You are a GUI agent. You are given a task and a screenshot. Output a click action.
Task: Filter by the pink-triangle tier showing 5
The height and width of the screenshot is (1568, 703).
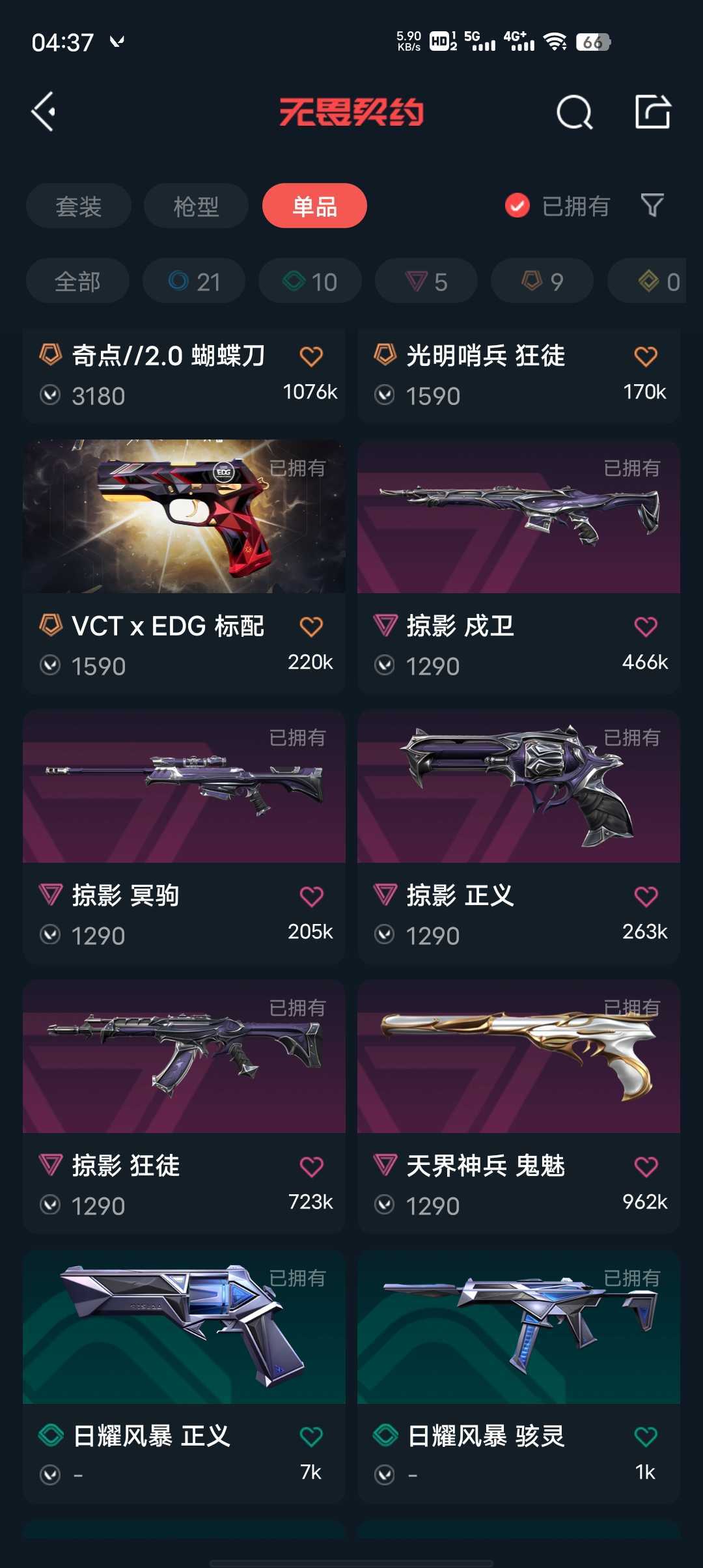click(x=426, y=281)
